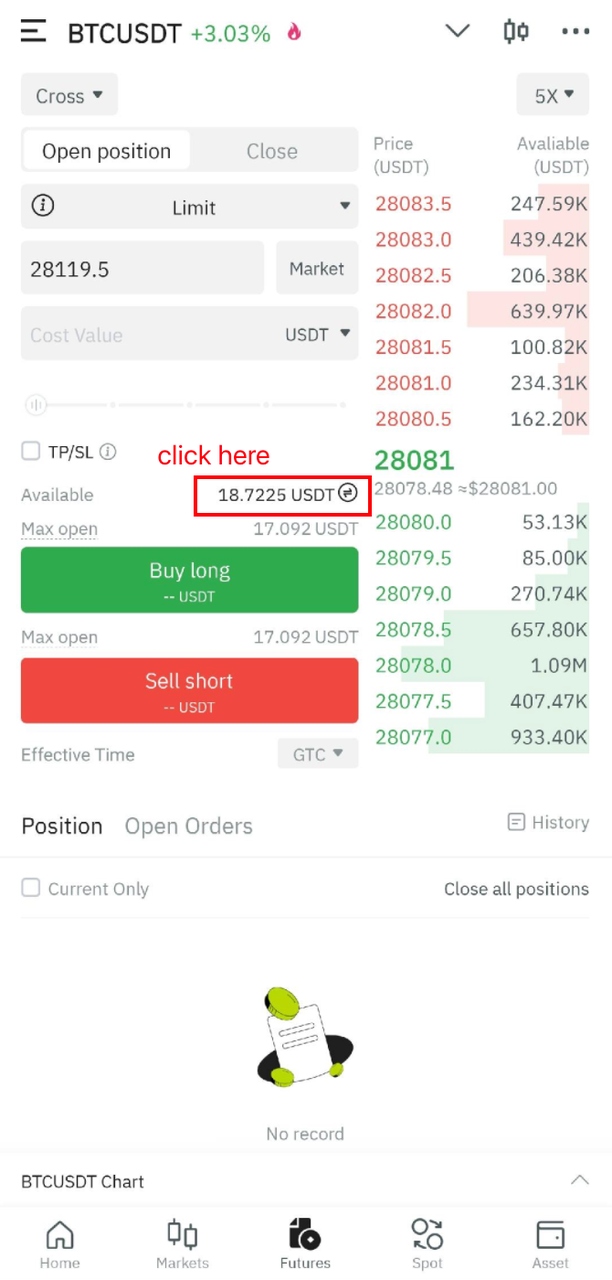Open the hamburger menu
Viewport: 612px width, 1280px height.
tap(33, 32)
